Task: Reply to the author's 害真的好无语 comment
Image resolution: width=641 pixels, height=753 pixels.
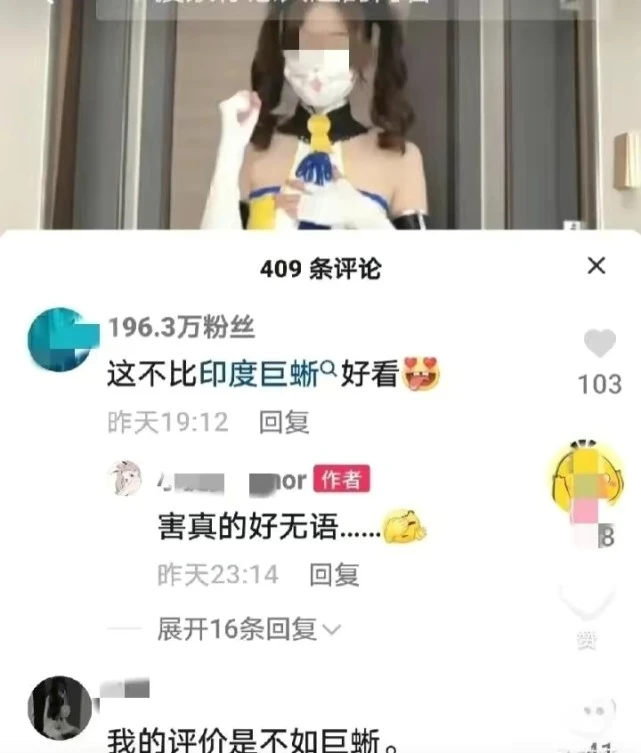Action: [x=334, y=575]
